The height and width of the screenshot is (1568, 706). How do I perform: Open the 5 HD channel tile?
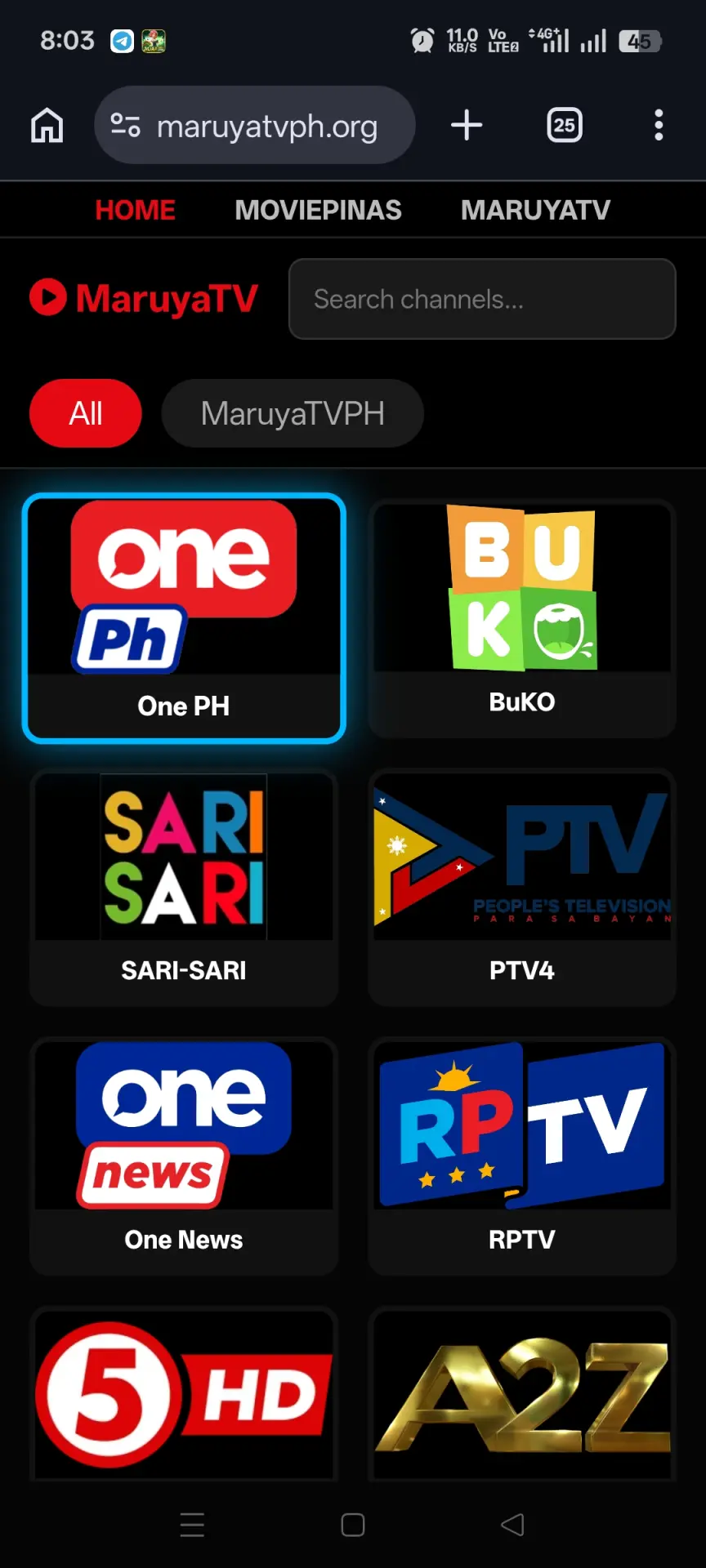click(x=184, y=1394)
